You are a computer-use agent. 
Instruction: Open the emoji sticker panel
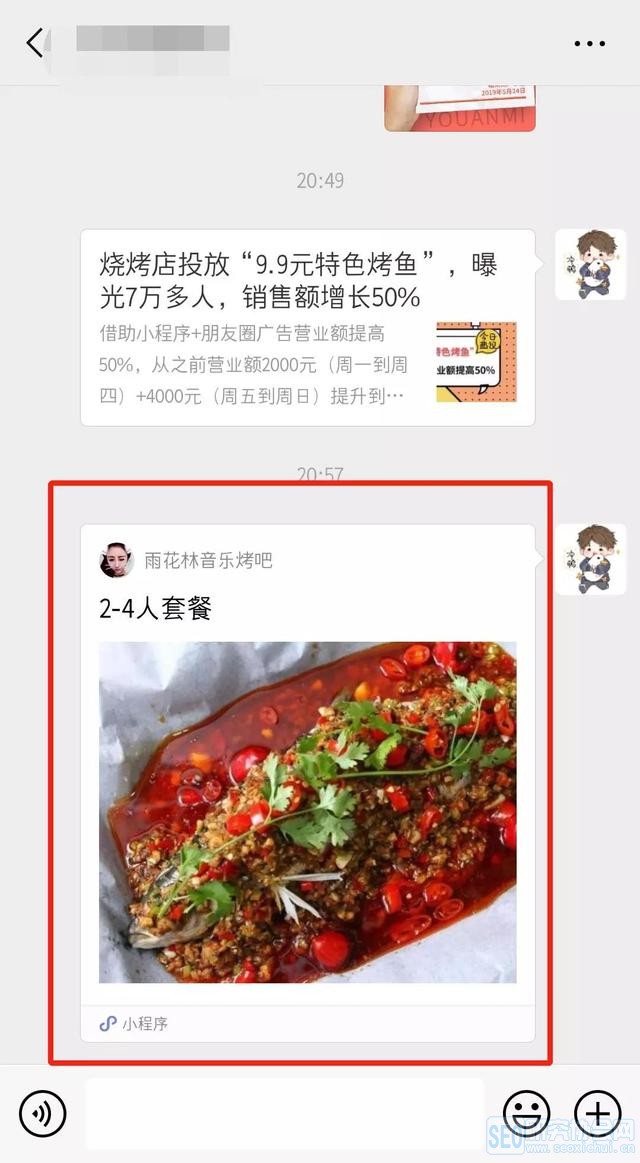526,1113
